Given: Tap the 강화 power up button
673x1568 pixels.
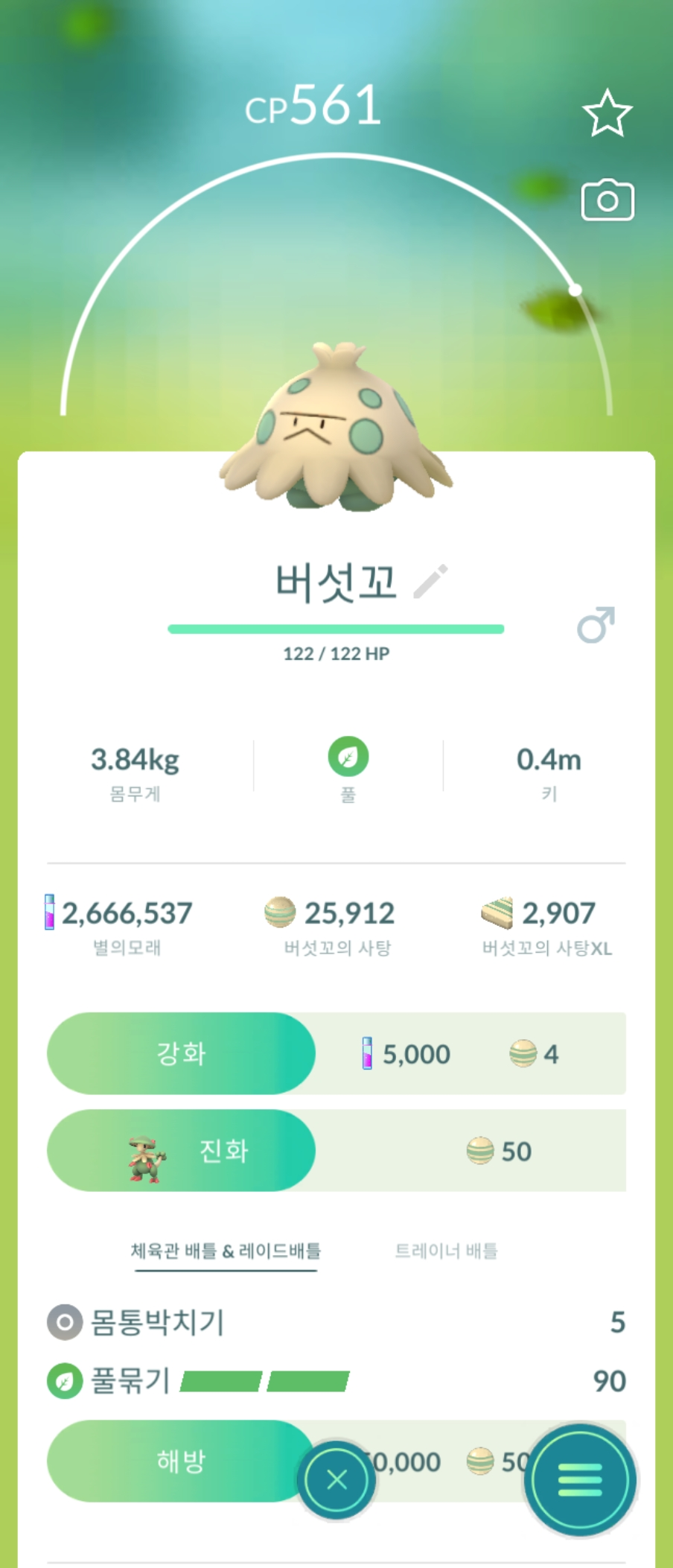Looking at the screenshot, I should (x=181, y=1053).
